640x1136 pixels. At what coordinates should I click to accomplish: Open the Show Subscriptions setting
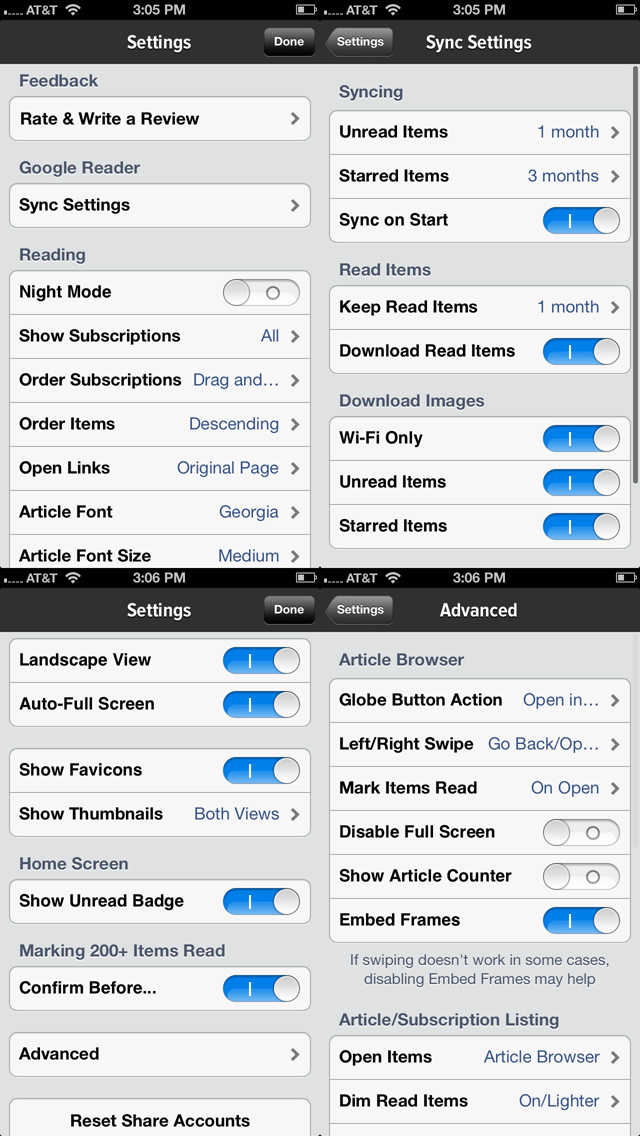[x=159, y=336]
